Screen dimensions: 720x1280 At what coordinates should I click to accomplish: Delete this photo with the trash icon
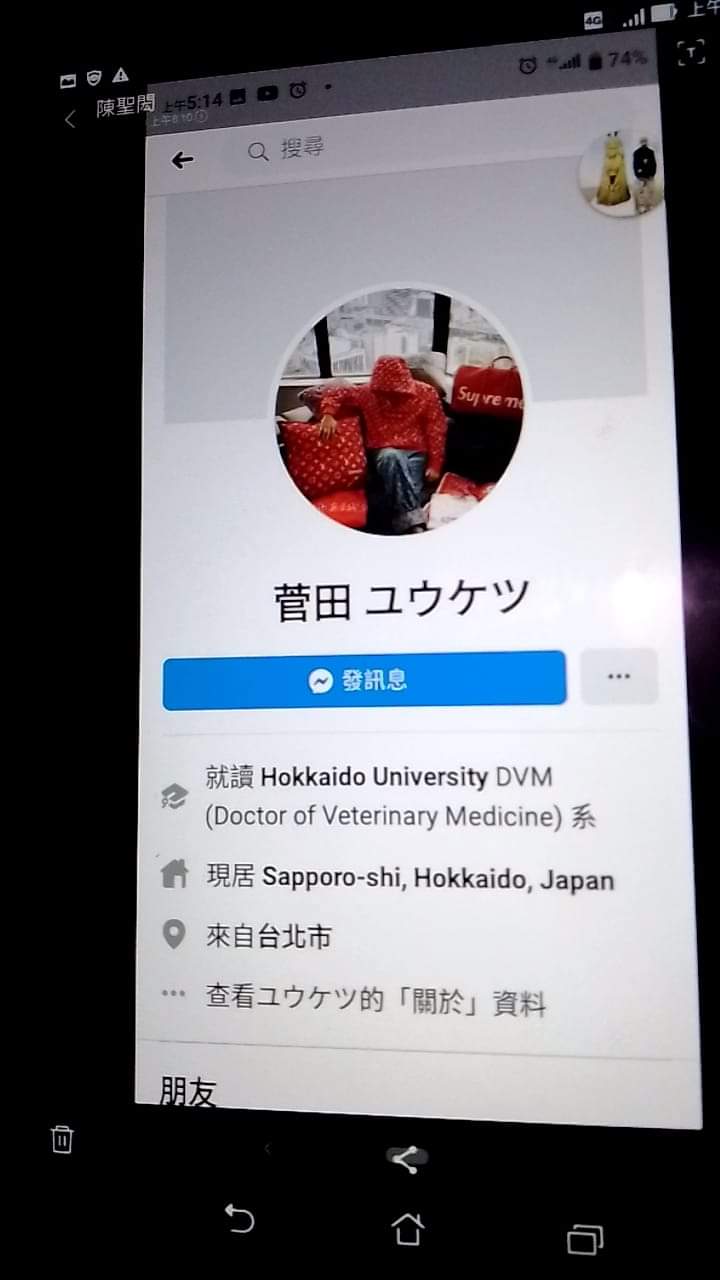(62, 1139)
